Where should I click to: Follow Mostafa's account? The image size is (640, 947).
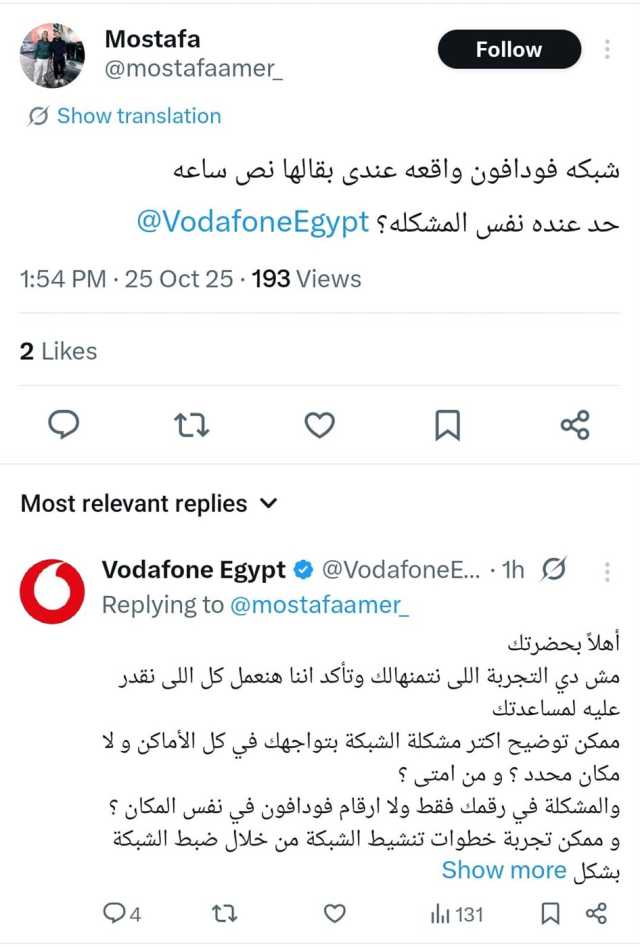click(509, 50)
